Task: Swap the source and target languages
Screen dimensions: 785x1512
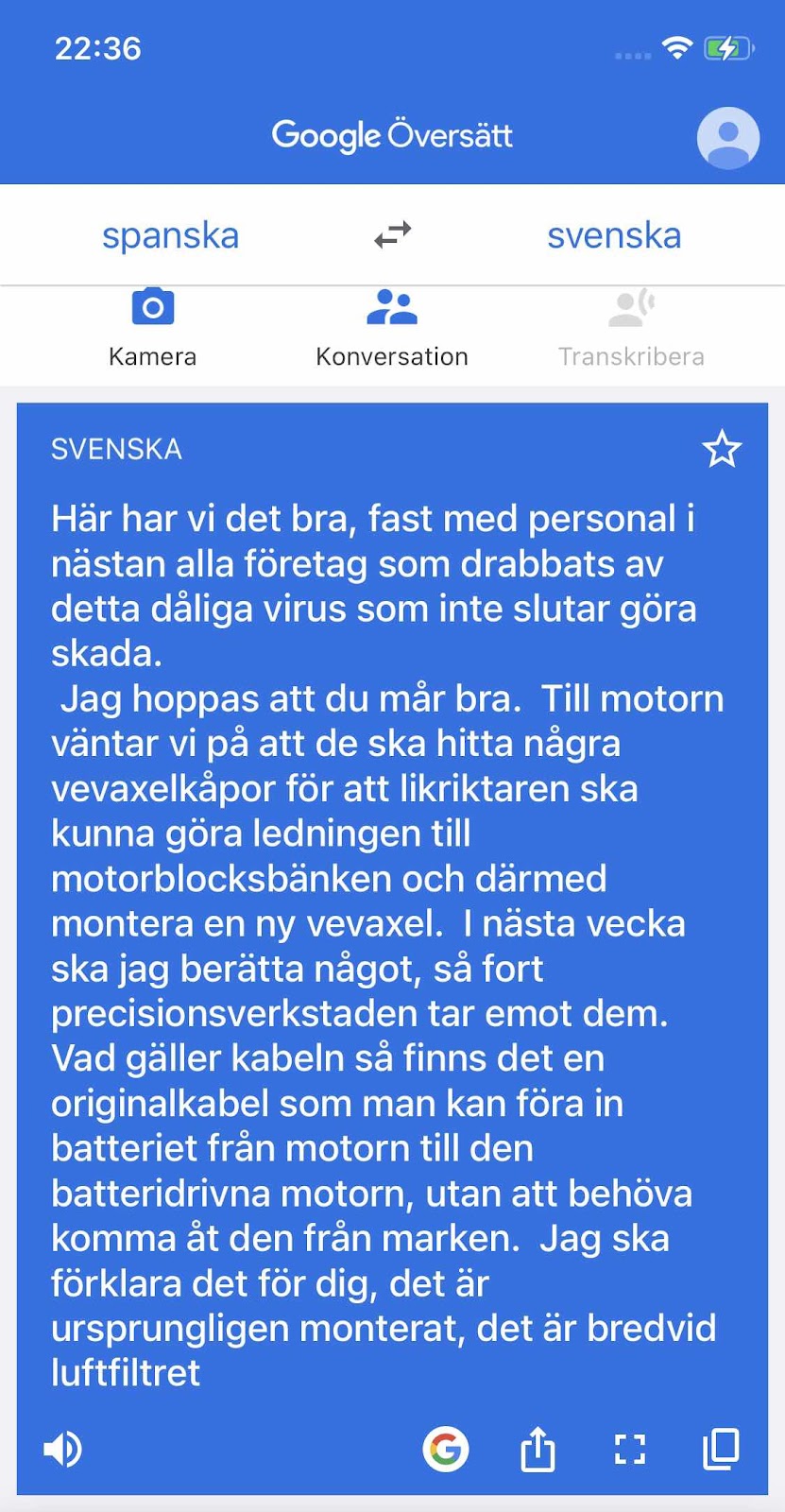Action: [x=392, y=234]
